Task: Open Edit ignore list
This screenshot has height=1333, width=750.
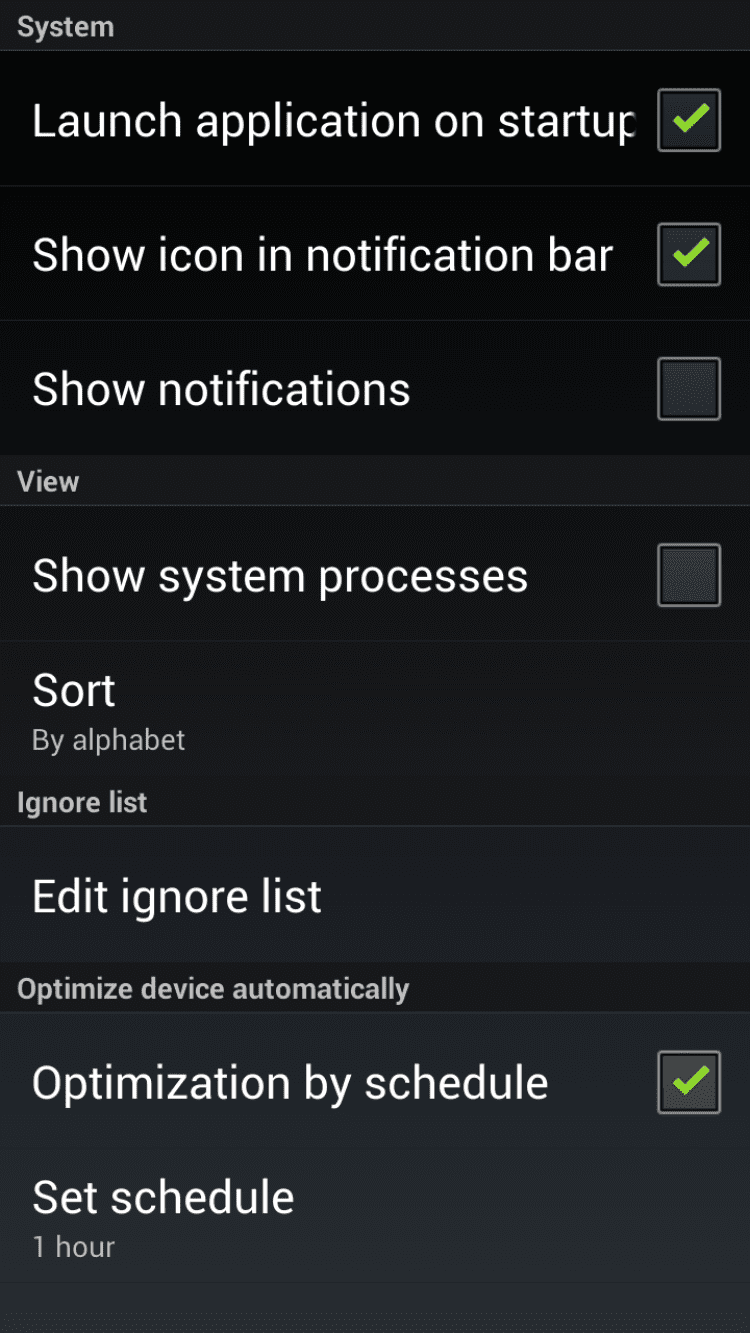Action: point(375,896)
